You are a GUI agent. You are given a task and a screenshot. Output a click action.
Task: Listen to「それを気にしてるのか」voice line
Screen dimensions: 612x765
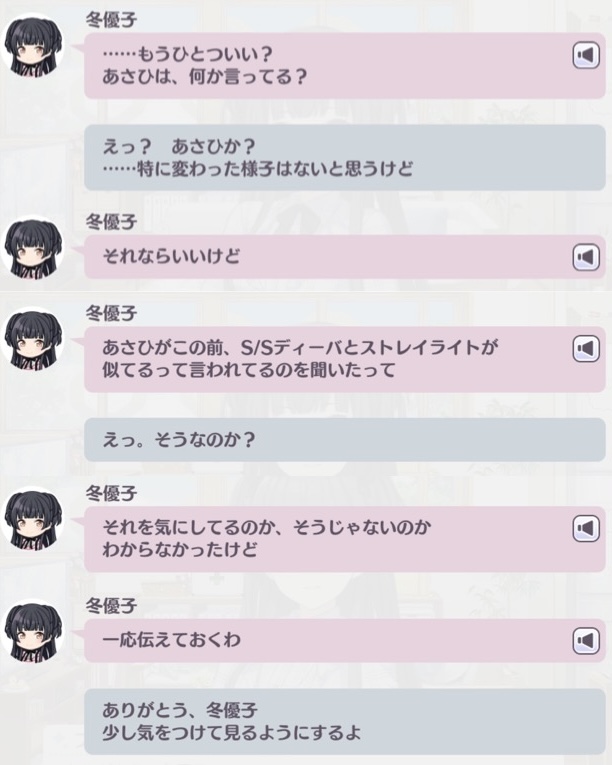(585, 527)
